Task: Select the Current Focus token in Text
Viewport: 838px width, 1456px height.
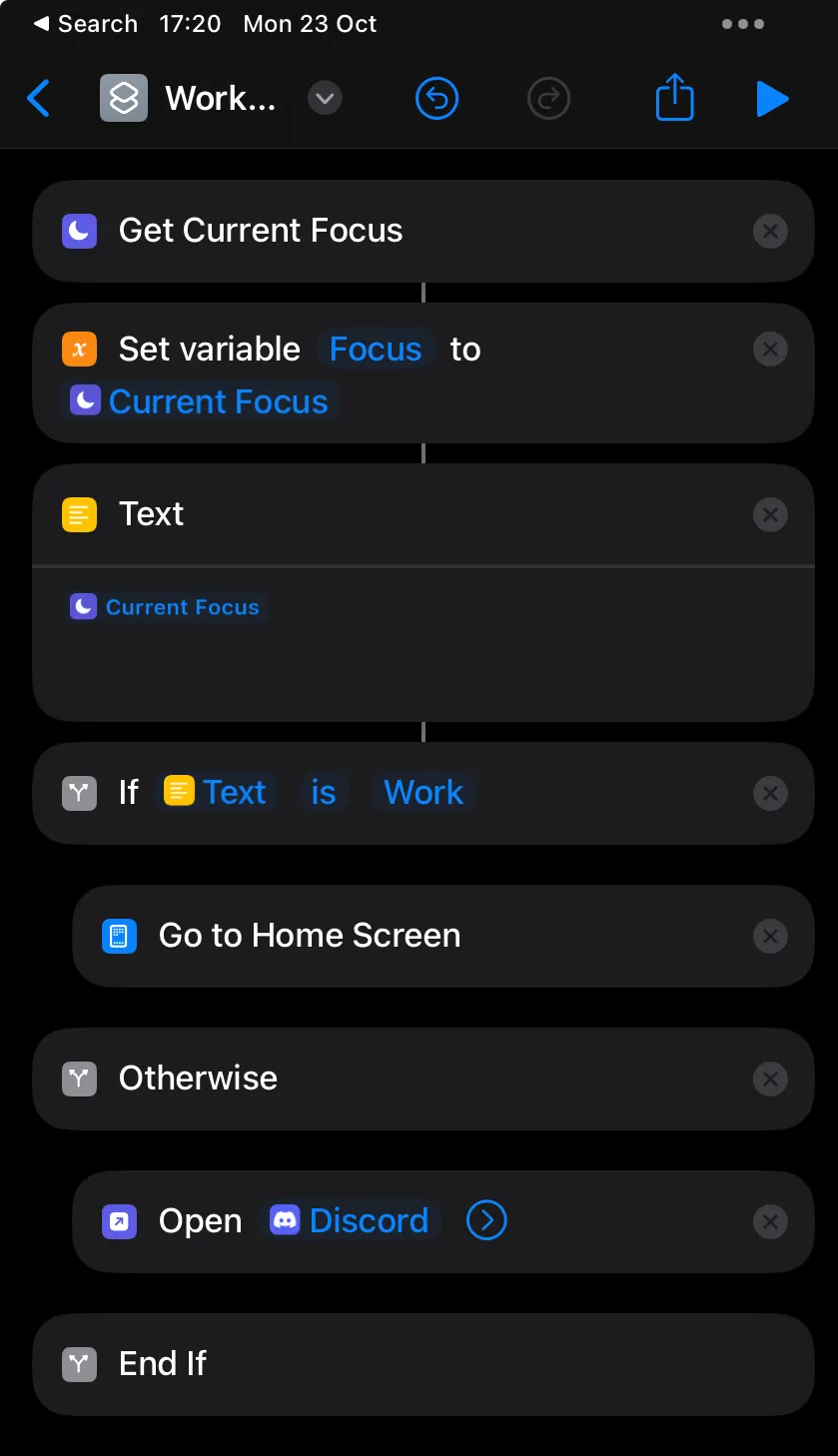Action: pos(166,607)
